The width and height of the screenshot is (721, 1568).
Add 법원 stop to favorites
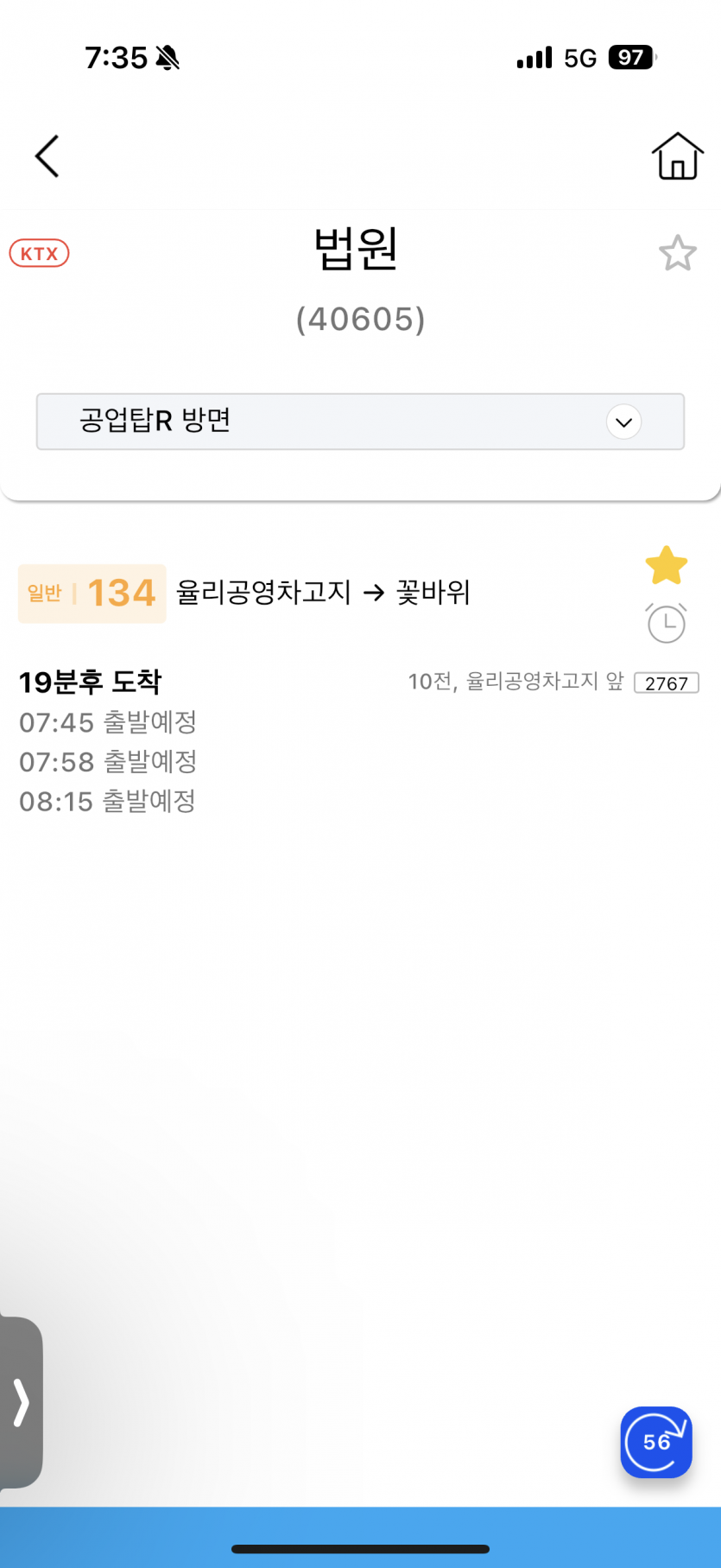click(677, 253)
